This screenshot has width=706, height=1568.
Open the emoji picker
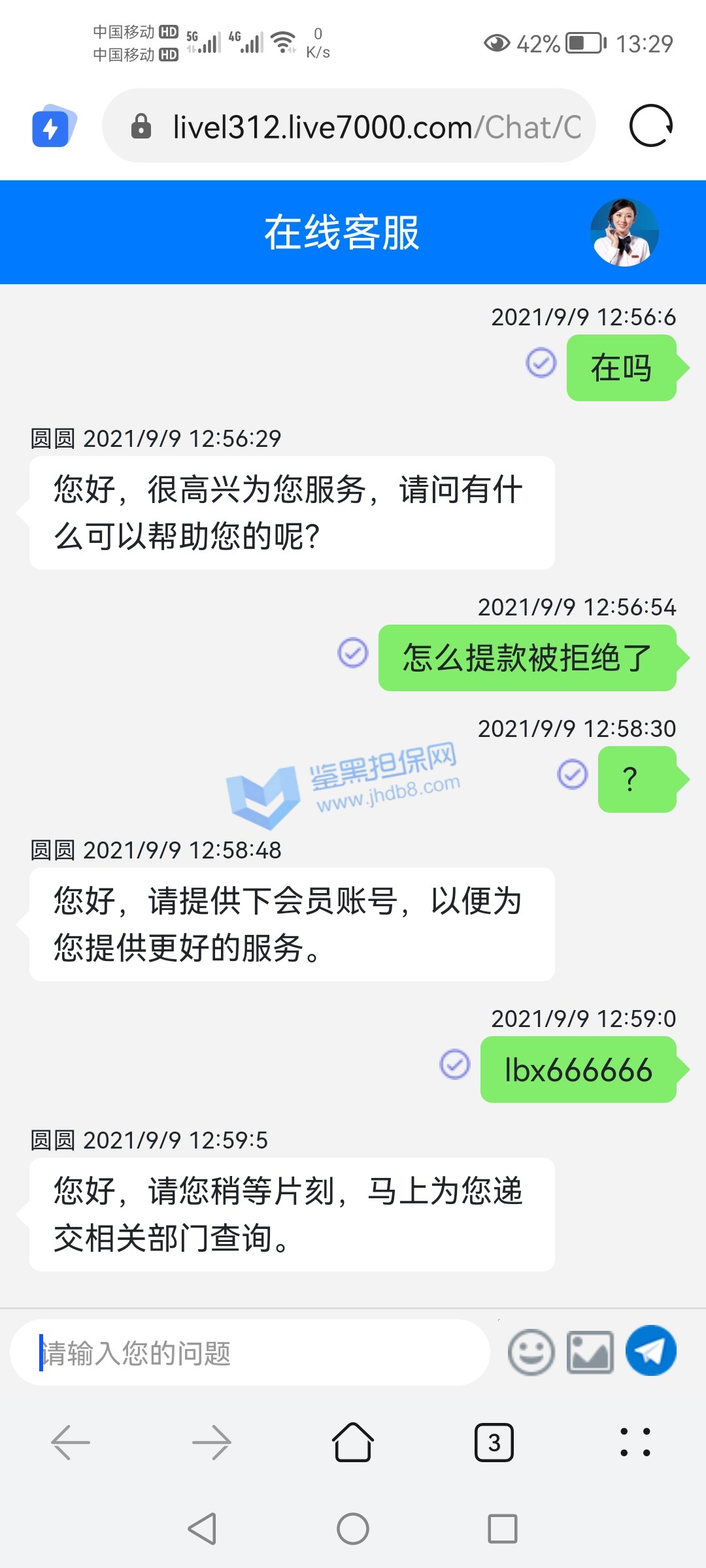pyautogui.click(x=531, y=1352)
